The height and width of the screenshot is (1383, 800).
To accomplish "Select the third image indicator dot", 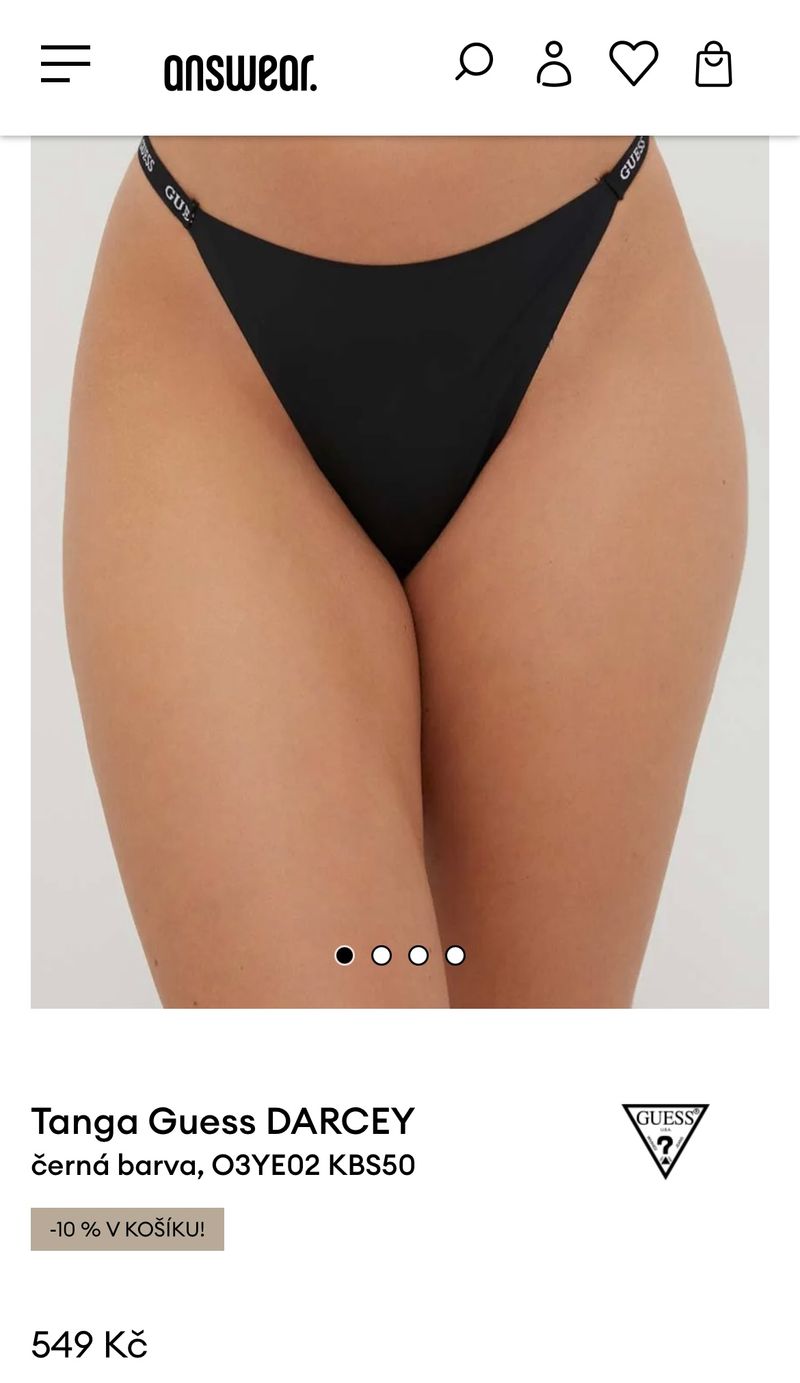I will (x=418, y=955).
